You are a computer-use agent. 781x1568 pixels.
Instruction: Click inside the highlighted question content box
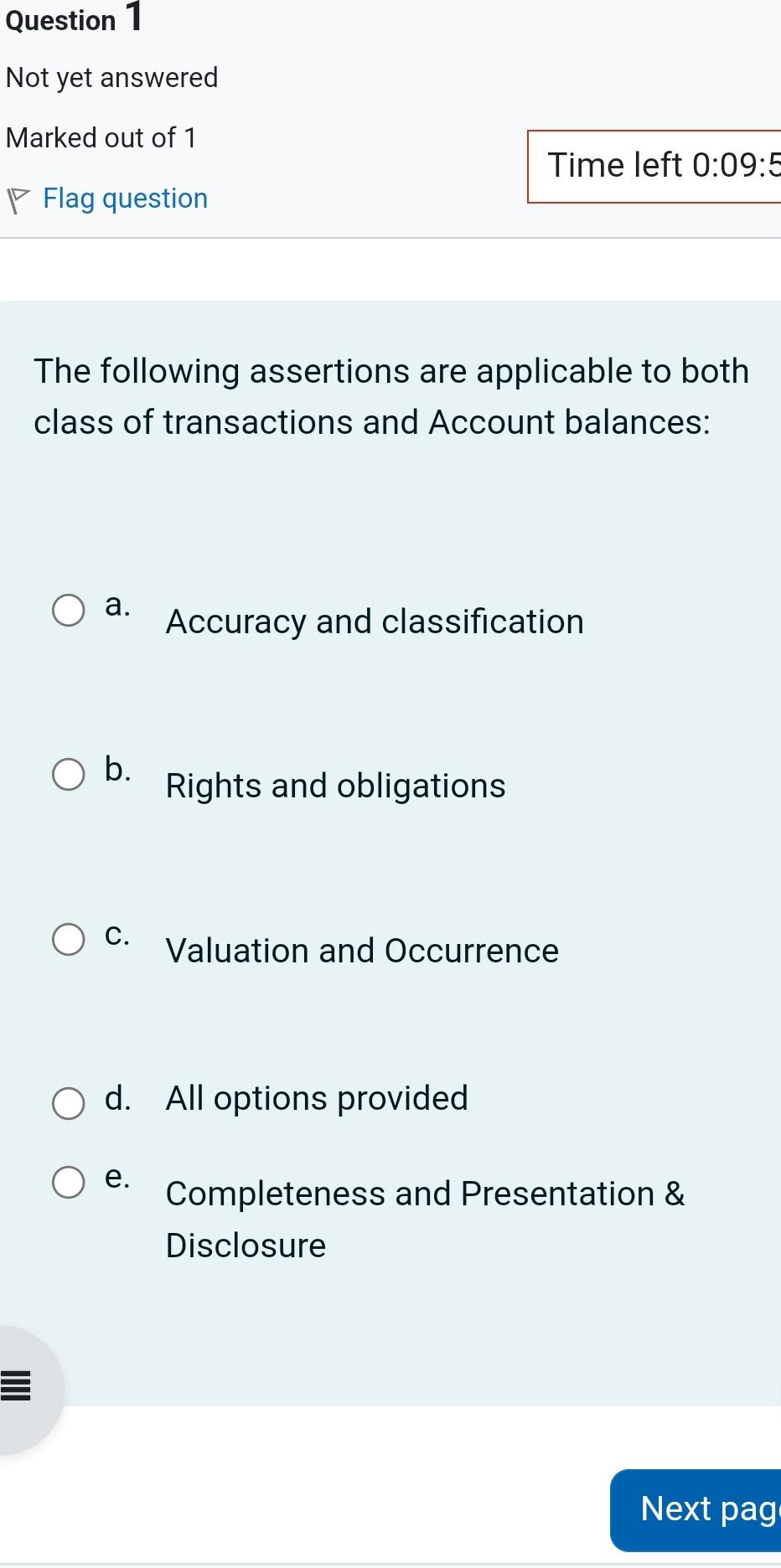point(390,838)
